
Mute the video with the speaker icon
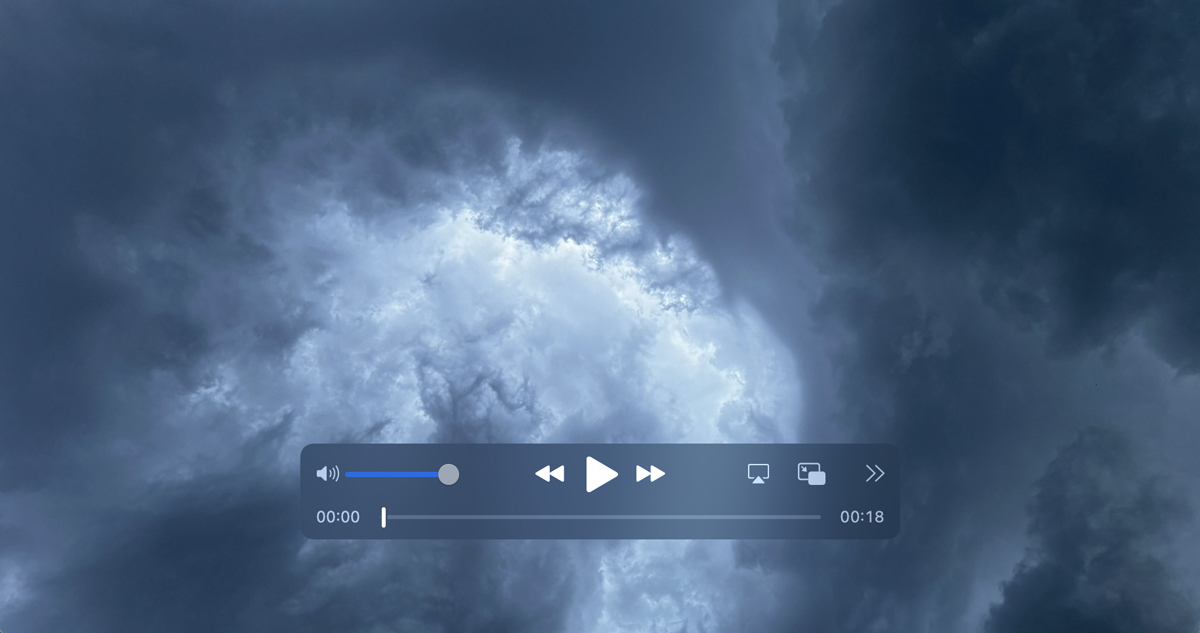coord(327,474)
